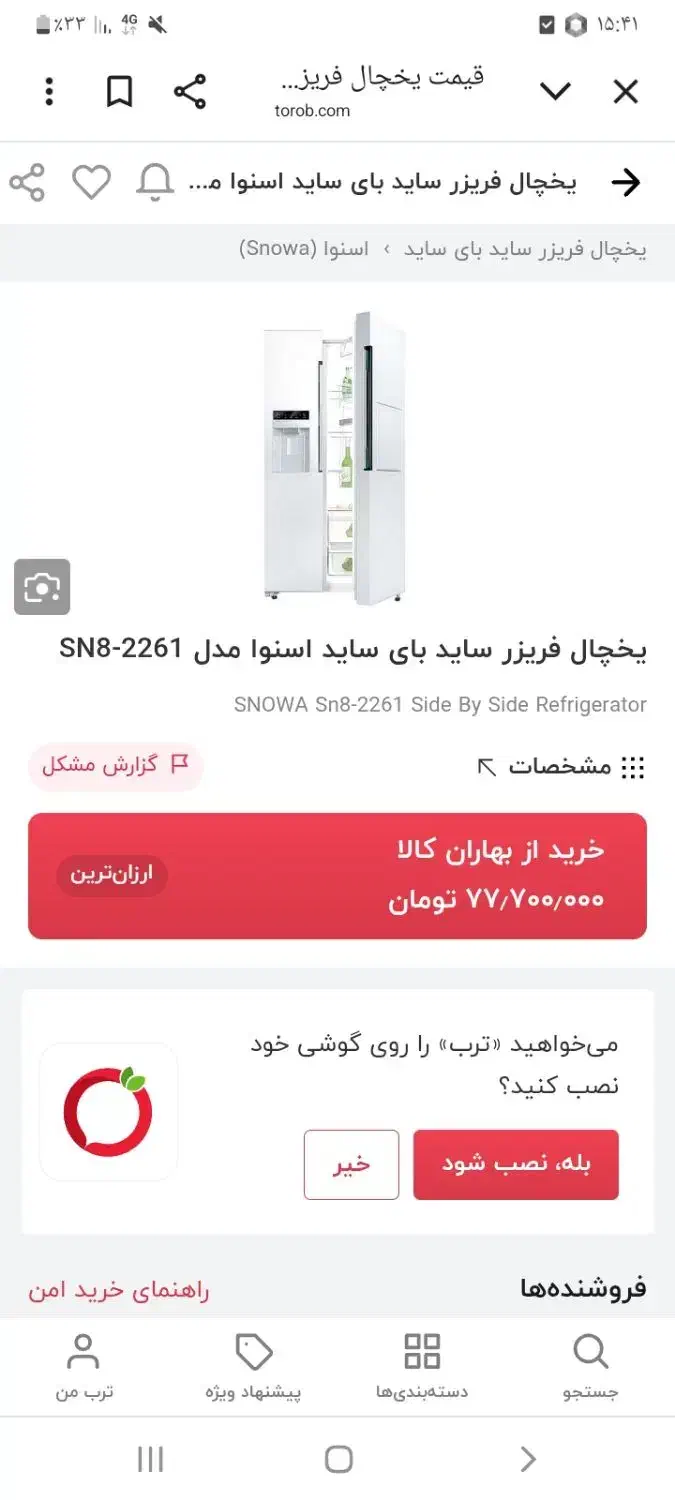Switch to the ترب من tab
675x1500 pixels.
point(83,1366)
